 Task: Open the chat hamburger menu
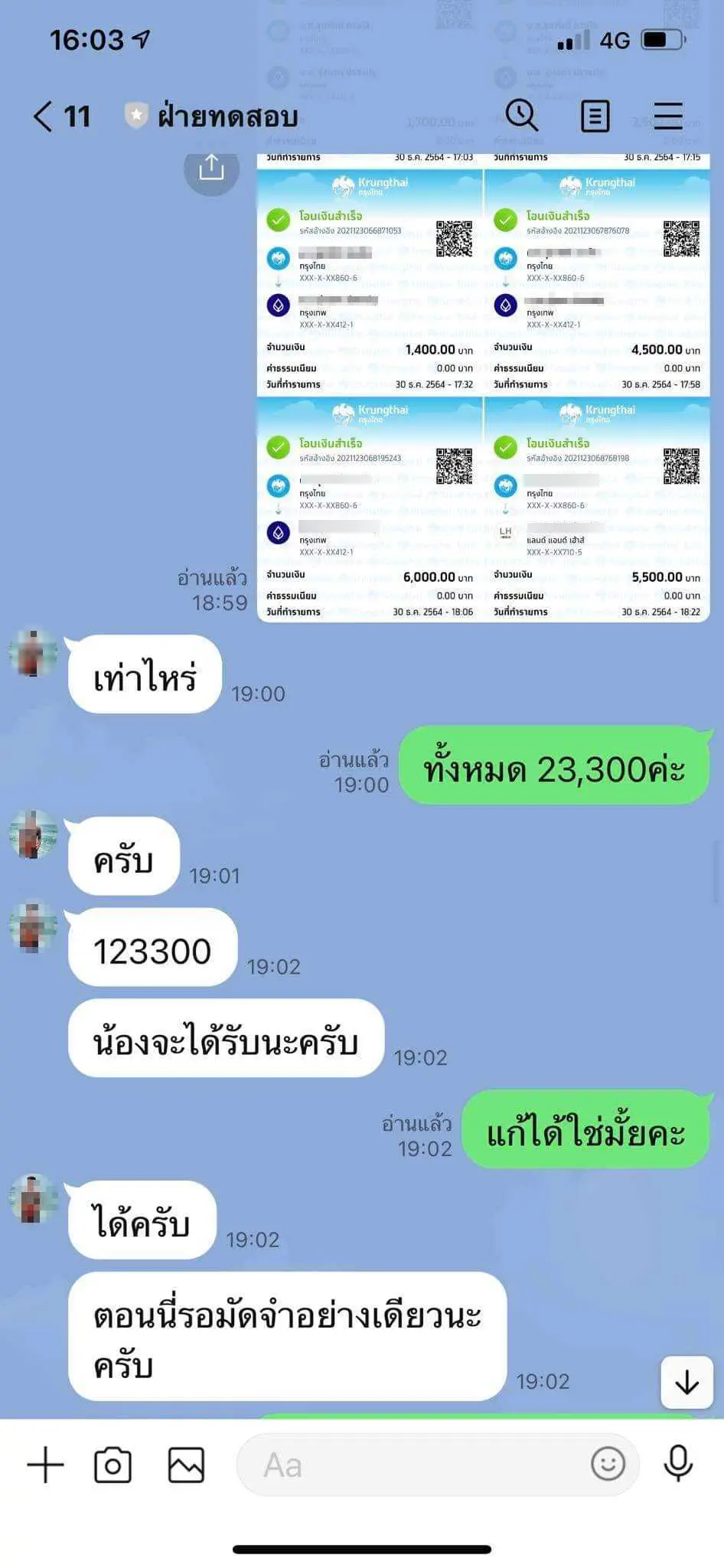click(x=667, y=116)
